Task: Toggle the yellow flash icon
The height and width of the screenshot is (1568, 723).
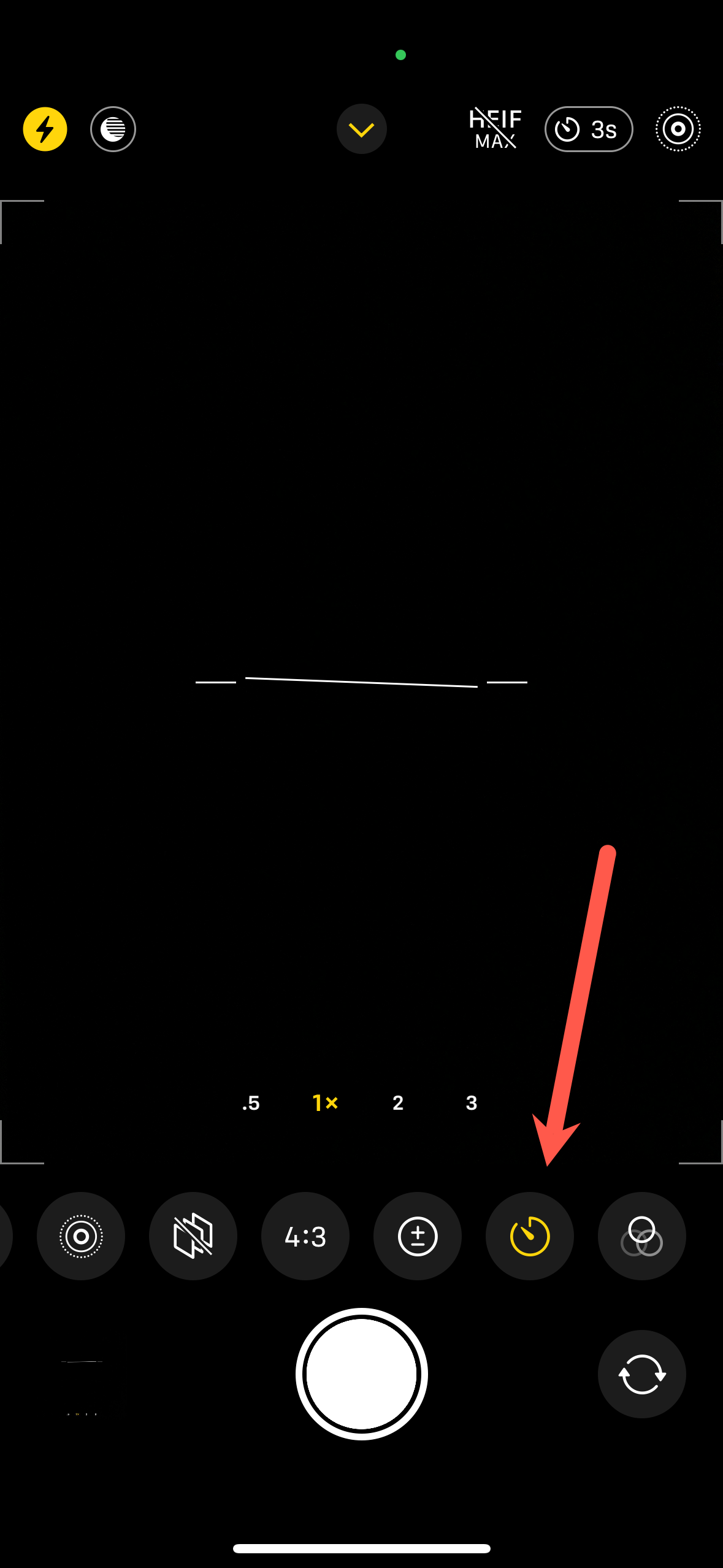Action: 45,129
